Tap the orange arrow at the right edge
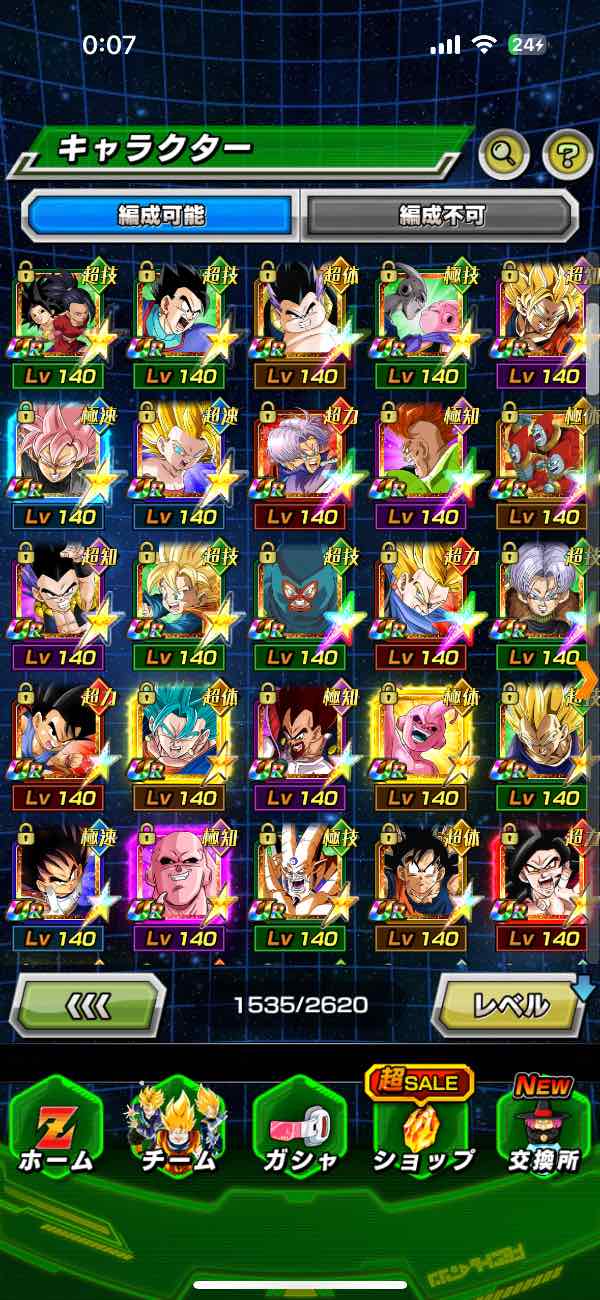 tap(587, 680)
